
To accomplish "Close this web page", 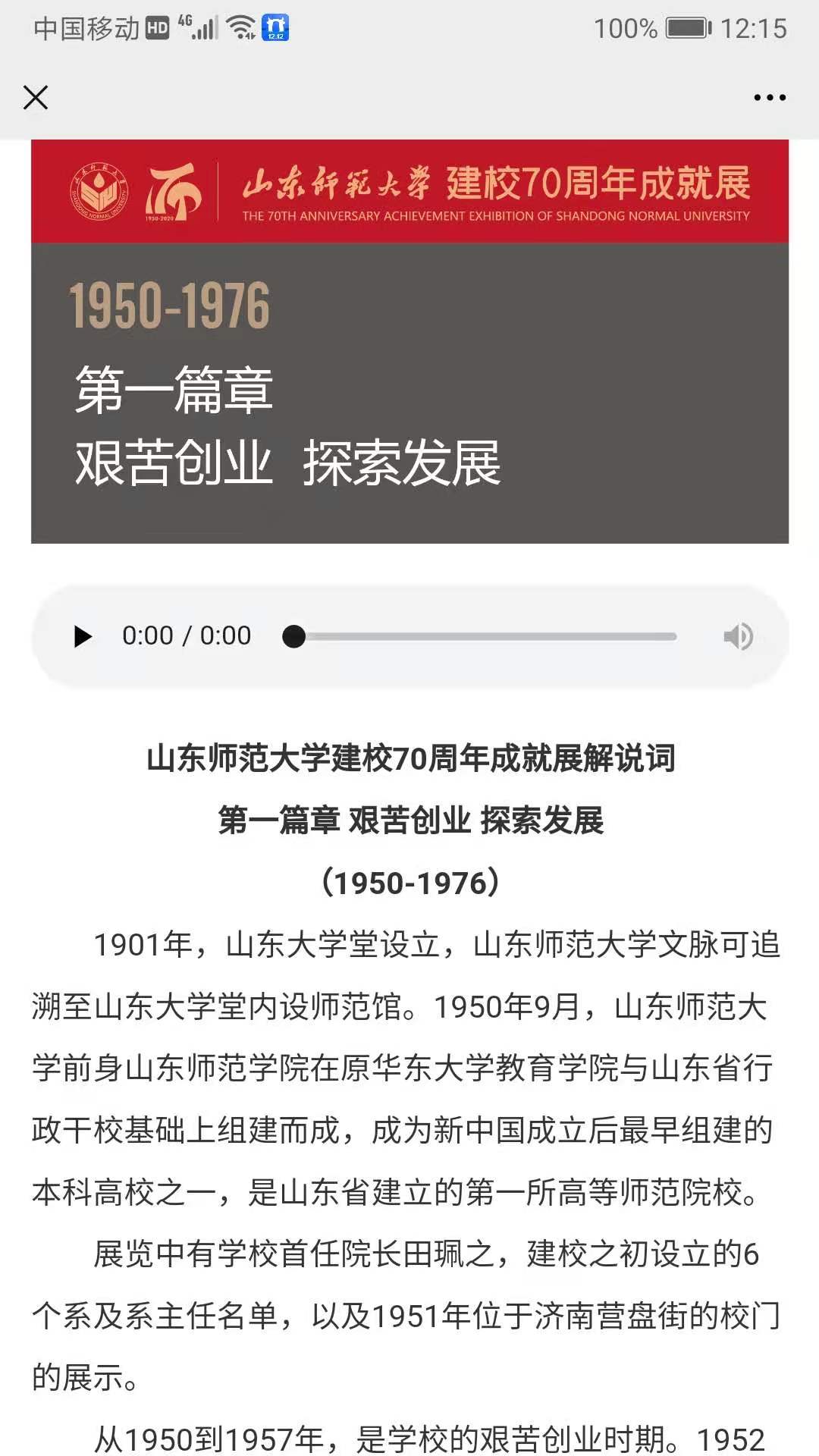I will [36, 97].
